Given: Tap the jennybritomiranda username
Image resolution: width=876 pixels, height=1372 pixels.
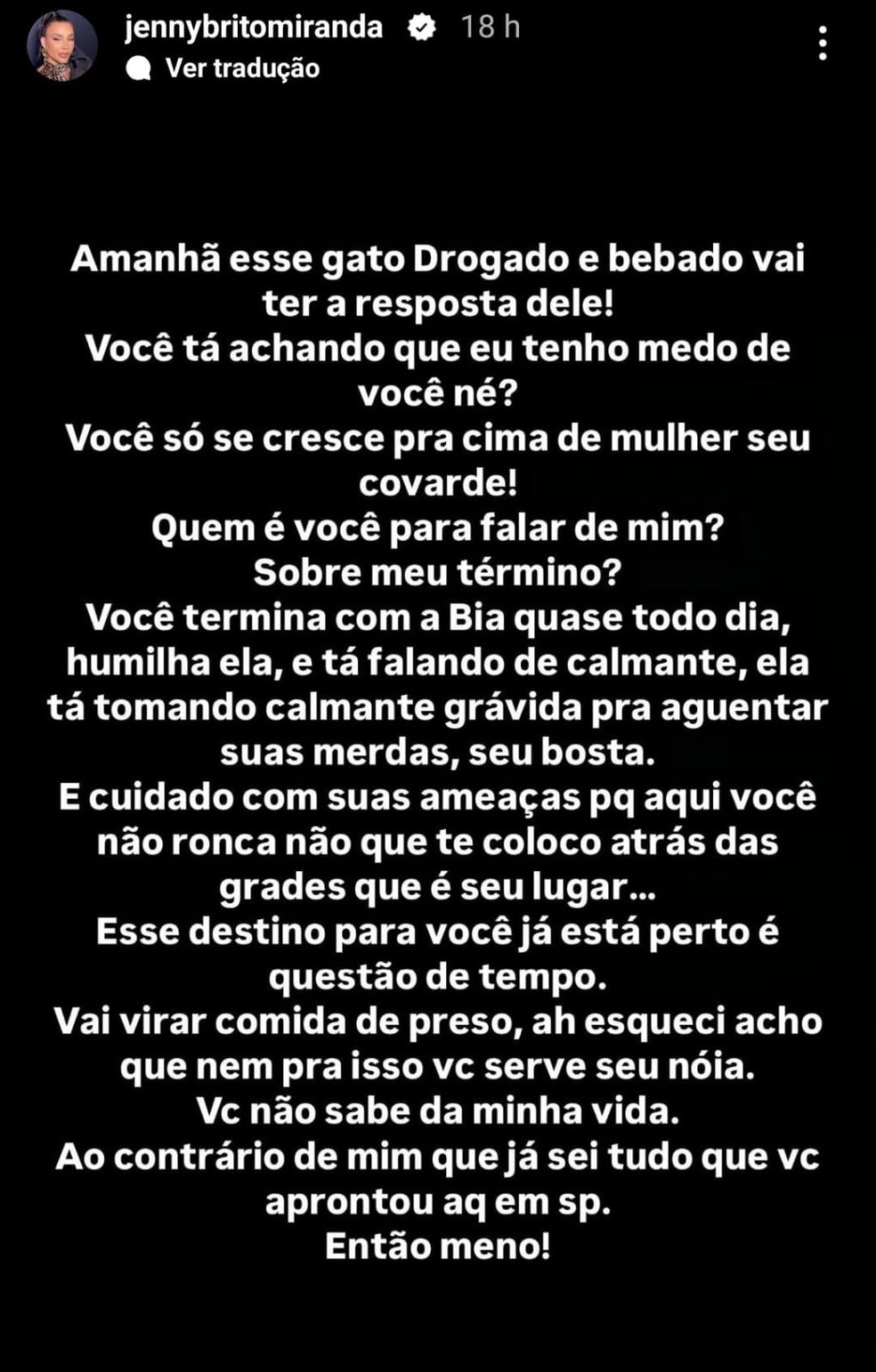Looking at the screenshot, I should coord(254,28).
